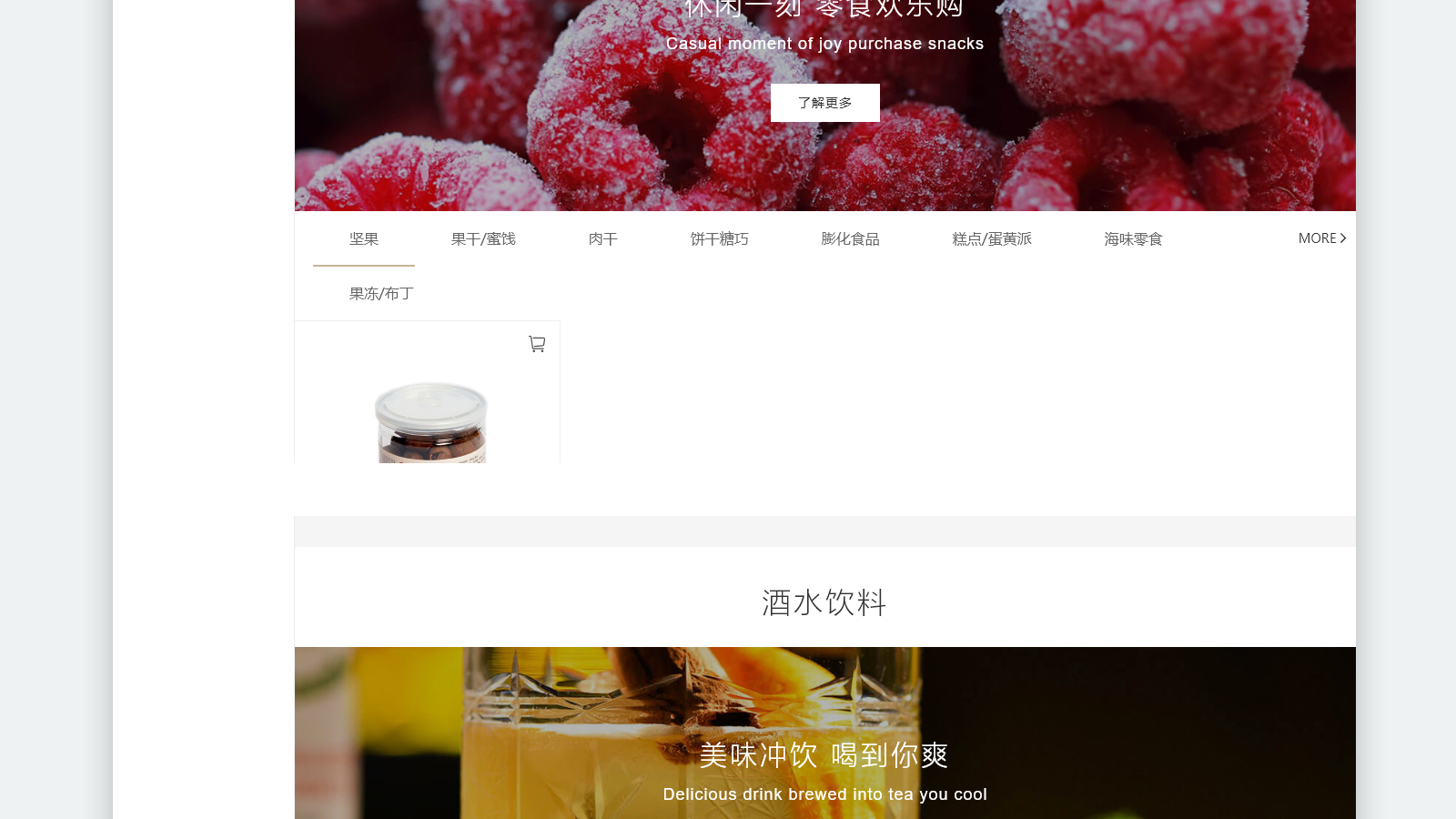Select the 膨化食品 tab
Viewport: 1456px width, 819px height.
pos(850,238)
